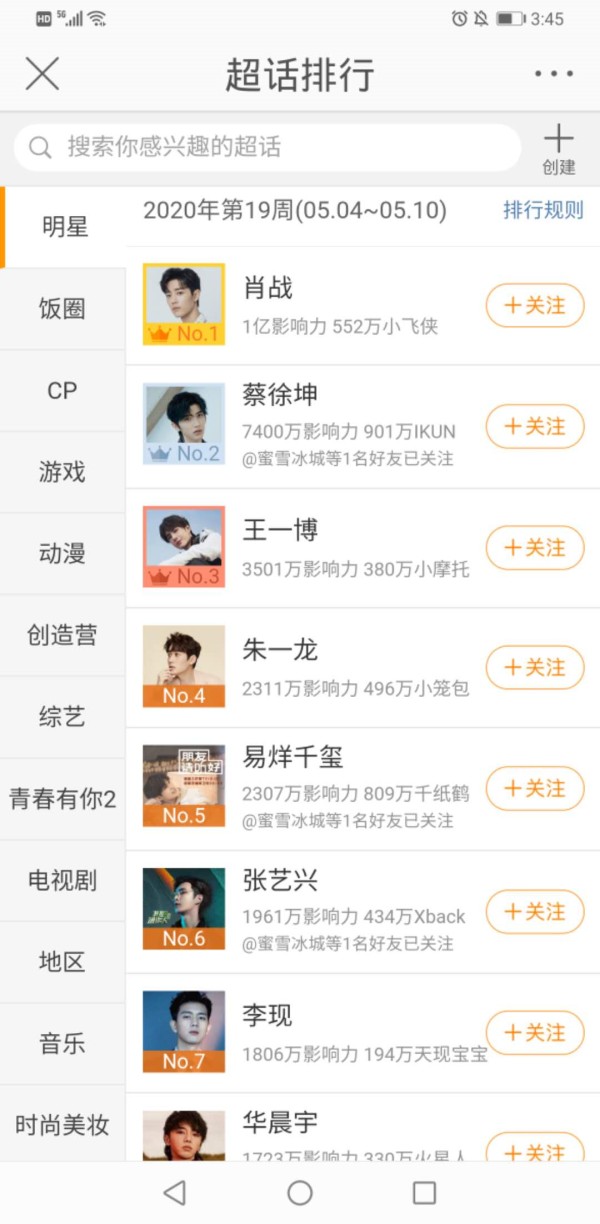Follow 肖战 with the 关注 button
600x1224 pixels.
[x=535, y=305]
